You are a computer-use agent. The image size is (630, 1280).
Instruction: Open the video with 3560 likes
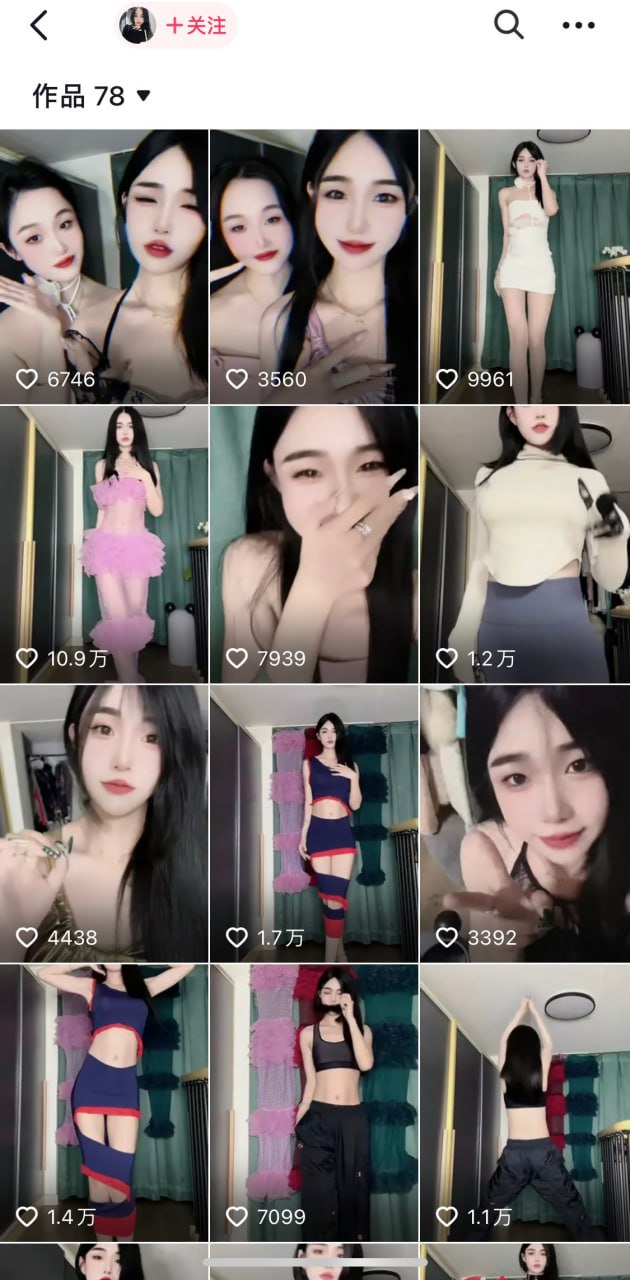[x=314, y=267]
